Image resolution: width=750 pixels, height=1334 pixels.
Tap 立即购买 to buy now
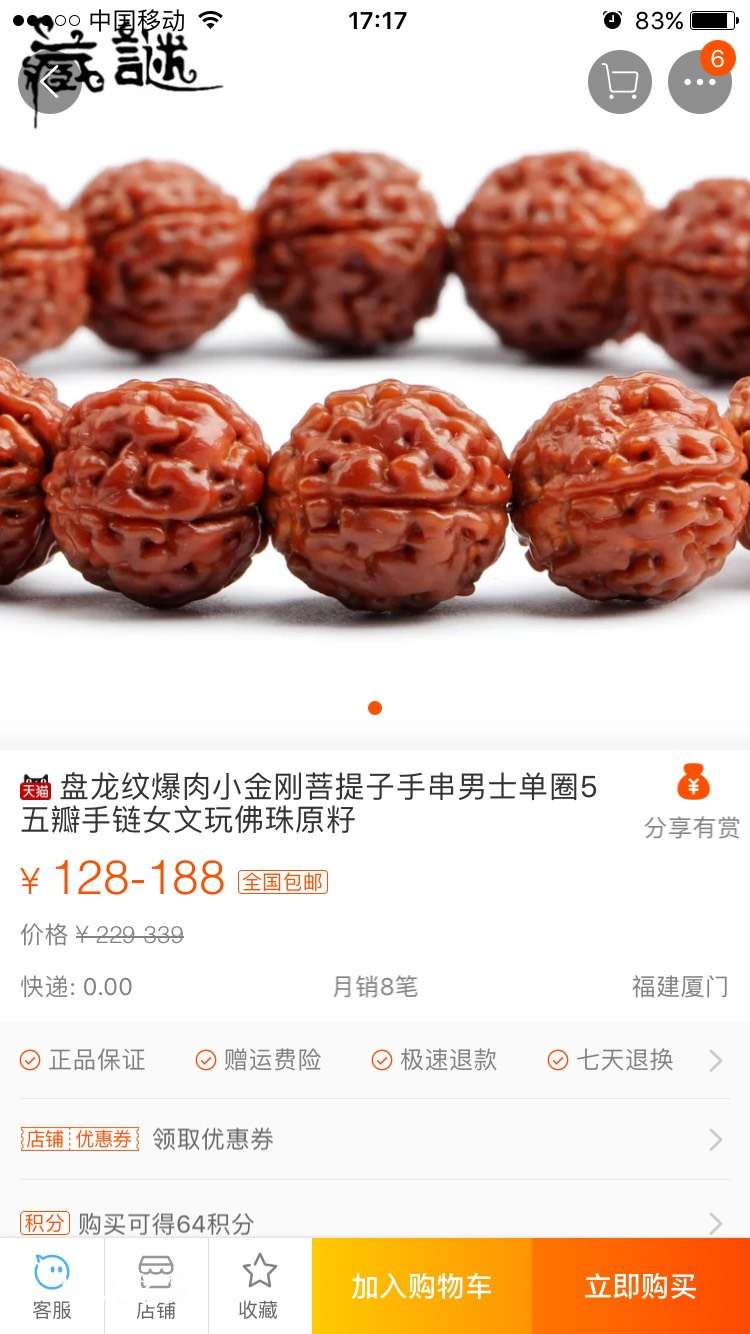640,1287
